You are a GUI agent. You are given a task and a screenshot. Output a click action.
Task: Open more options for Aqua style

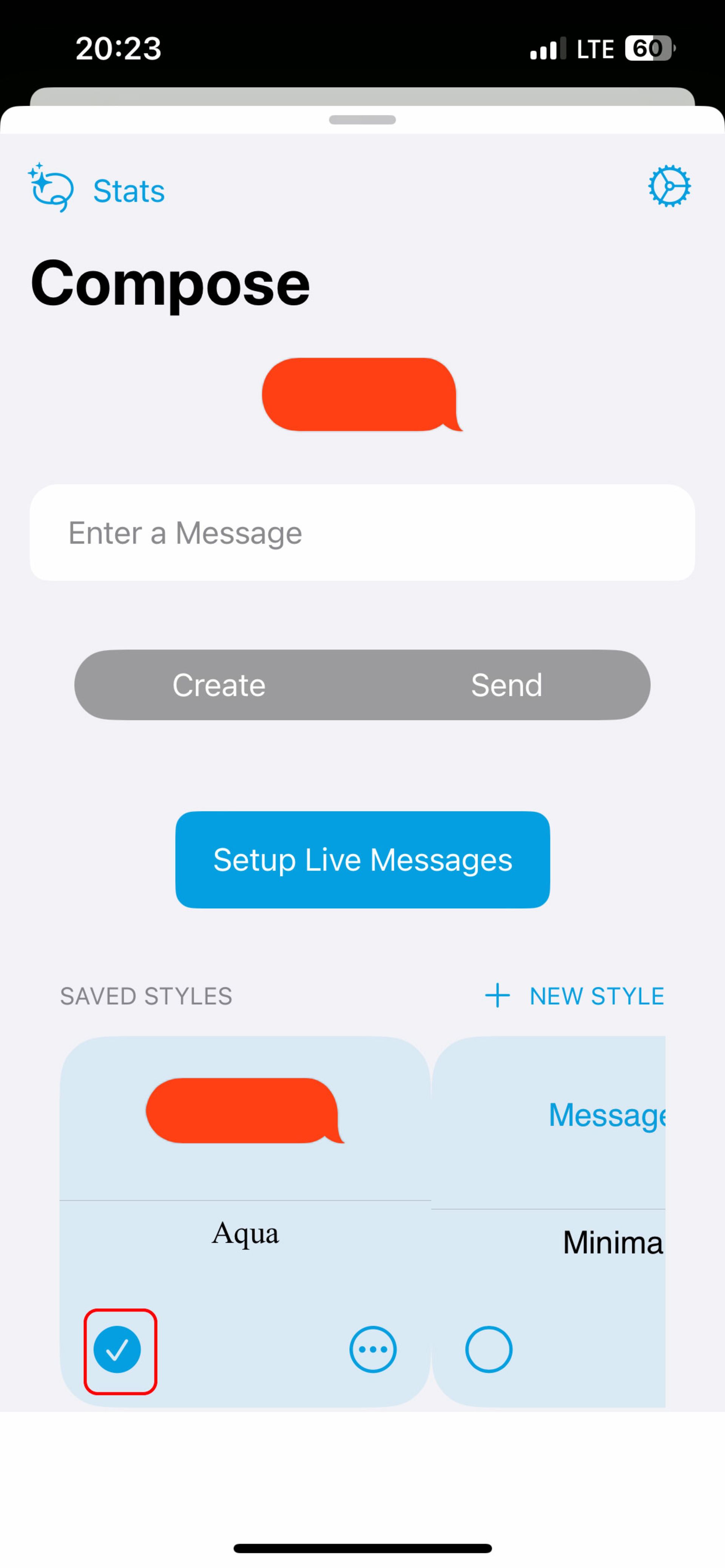(373, 1349)
